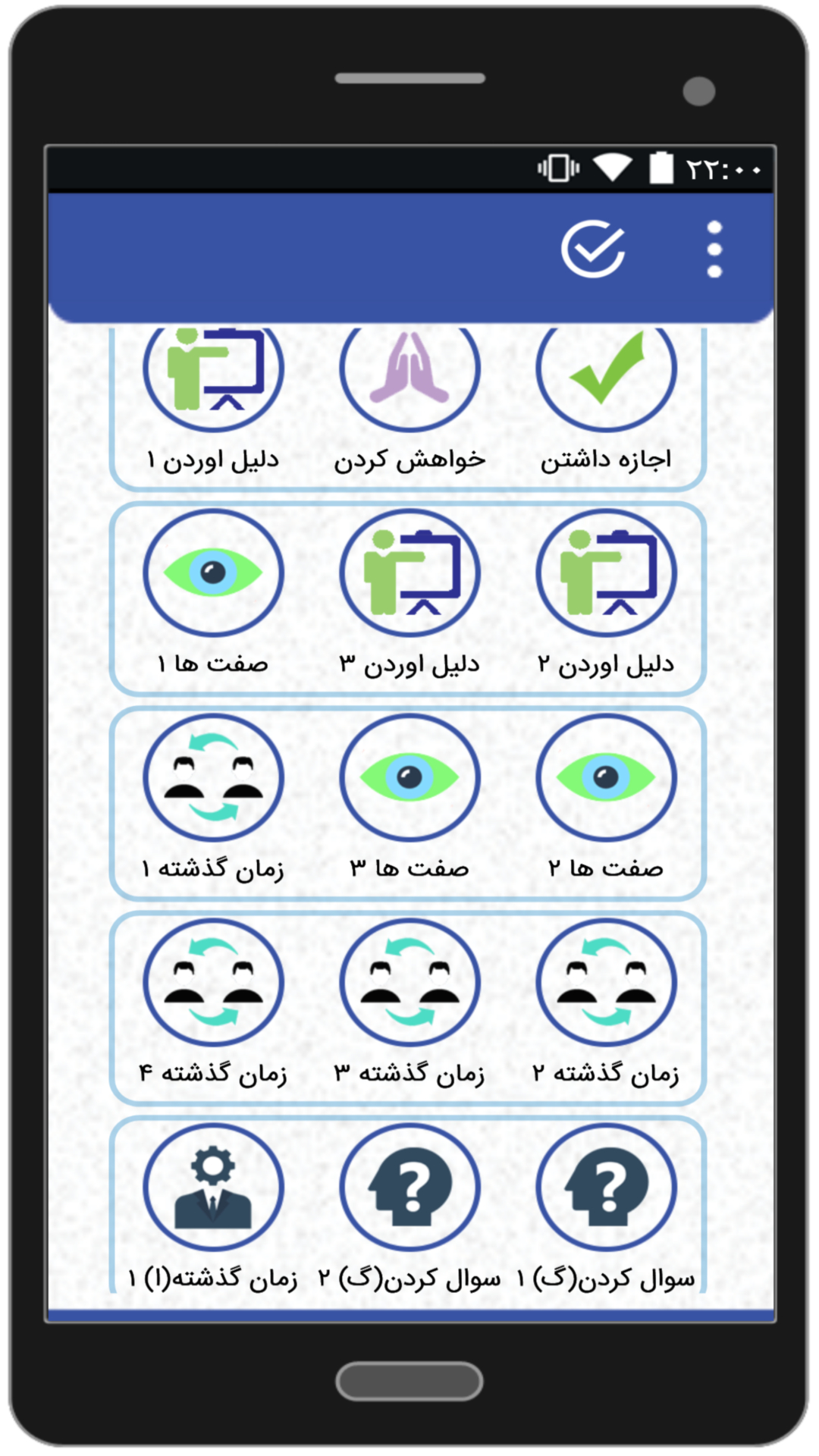Tap the checkmark circle icon in the app bar
The width and height of the screenshot is (819, 1456).
(x=593, y=249)
